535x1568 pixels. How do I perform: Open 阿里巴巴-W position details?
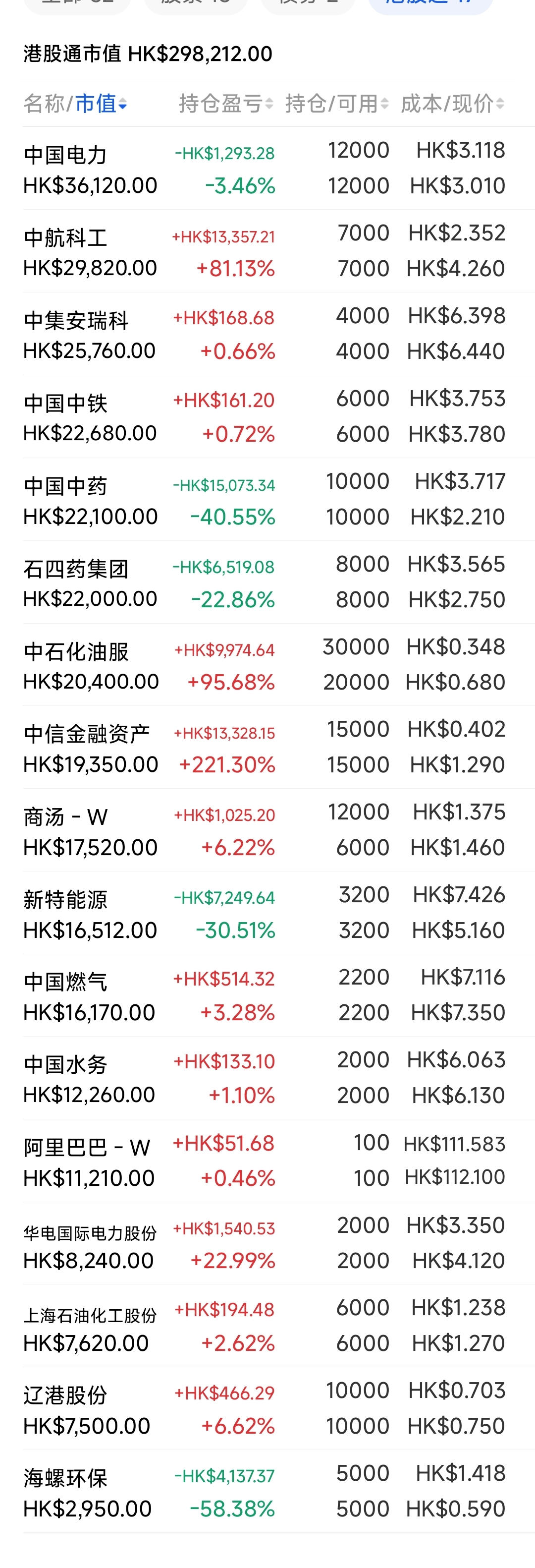(267, 1160)
